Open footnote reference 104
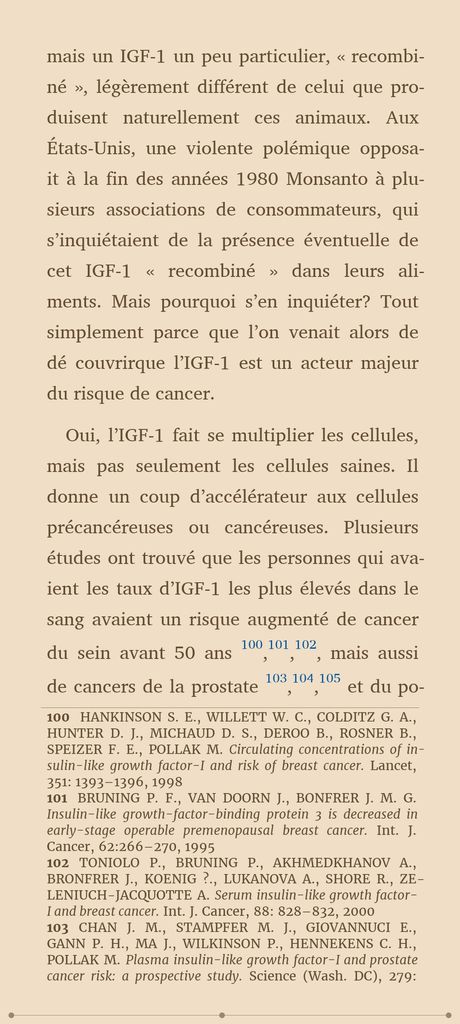The image size is (460, 1024). coord(303,679)
